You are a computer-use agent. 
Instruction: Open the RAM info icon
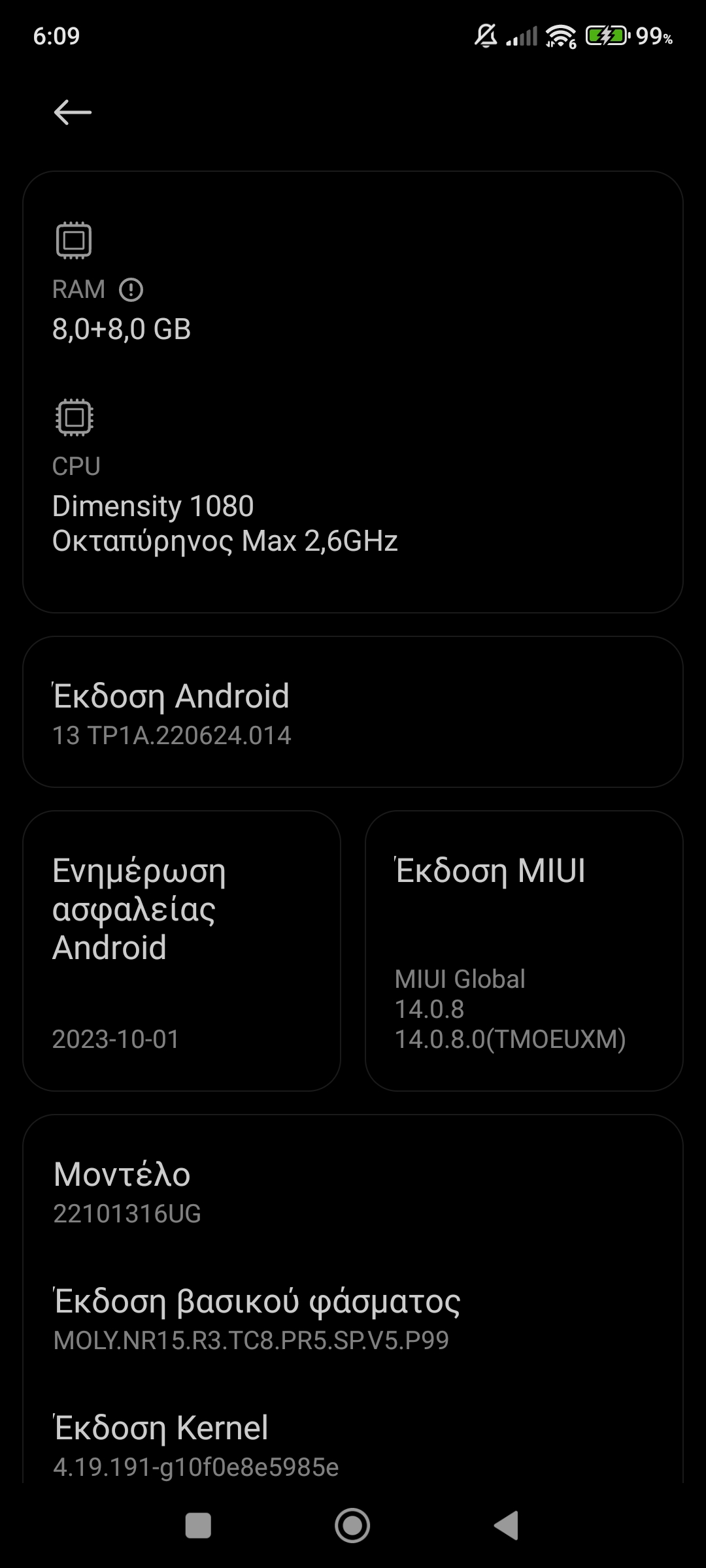(131, 289)
